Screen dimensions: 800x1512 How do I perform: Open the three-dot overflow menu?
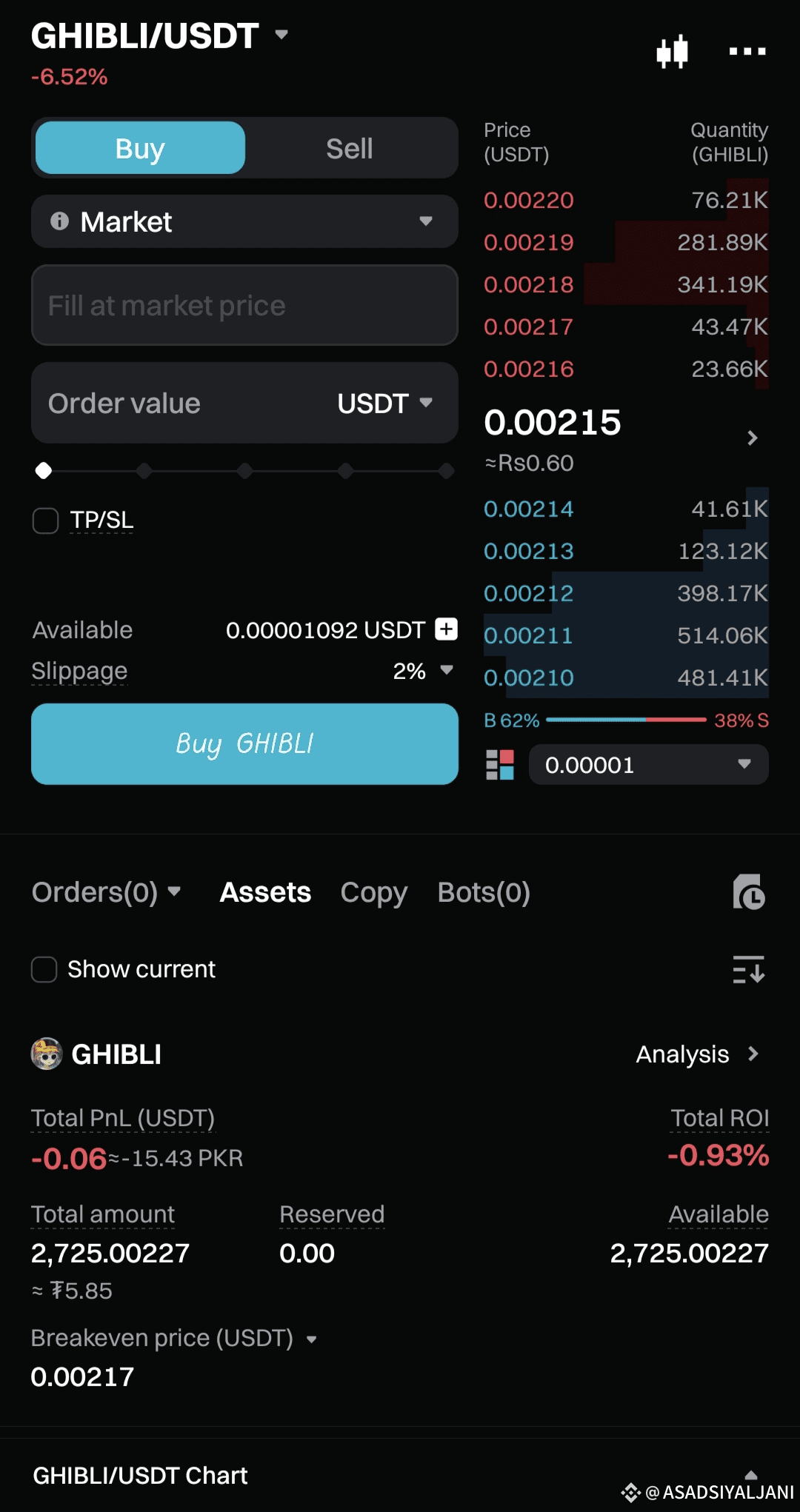click(747, 51)
